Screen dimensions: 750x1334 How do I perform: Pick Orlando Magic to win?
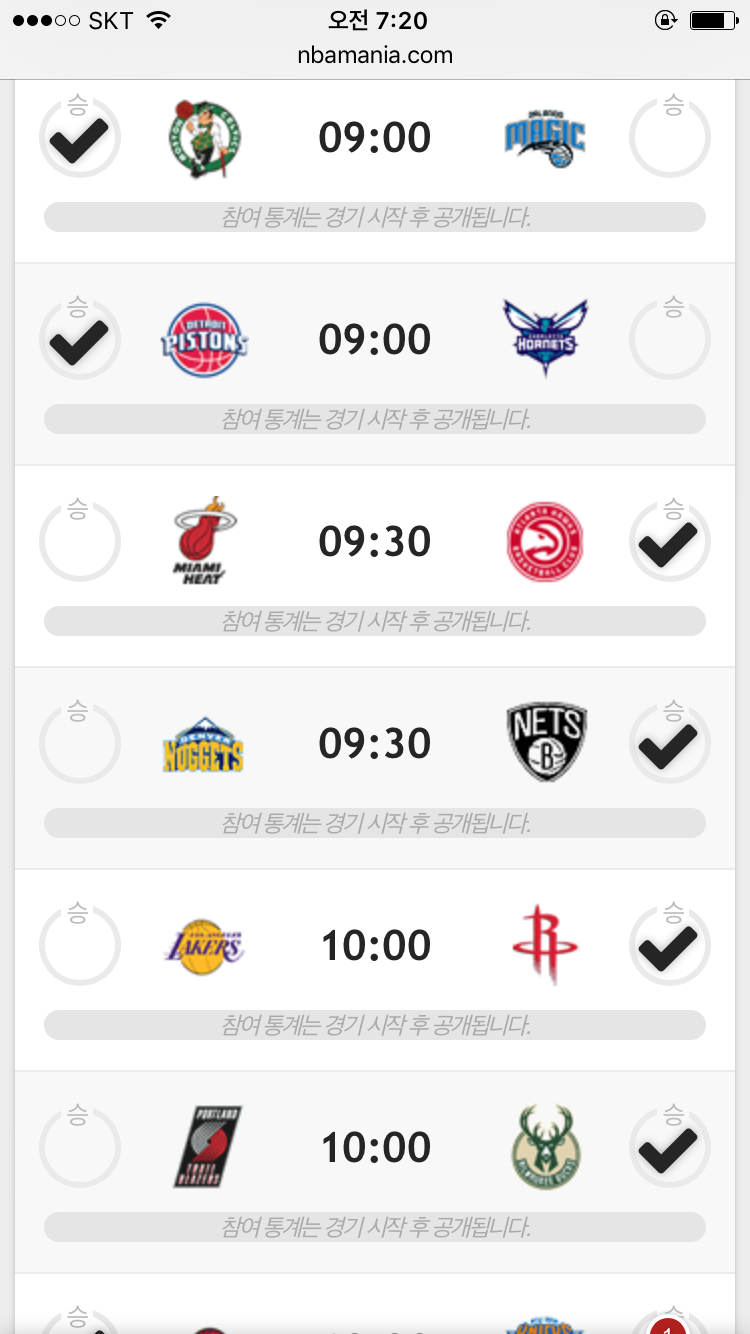(670, 138)
